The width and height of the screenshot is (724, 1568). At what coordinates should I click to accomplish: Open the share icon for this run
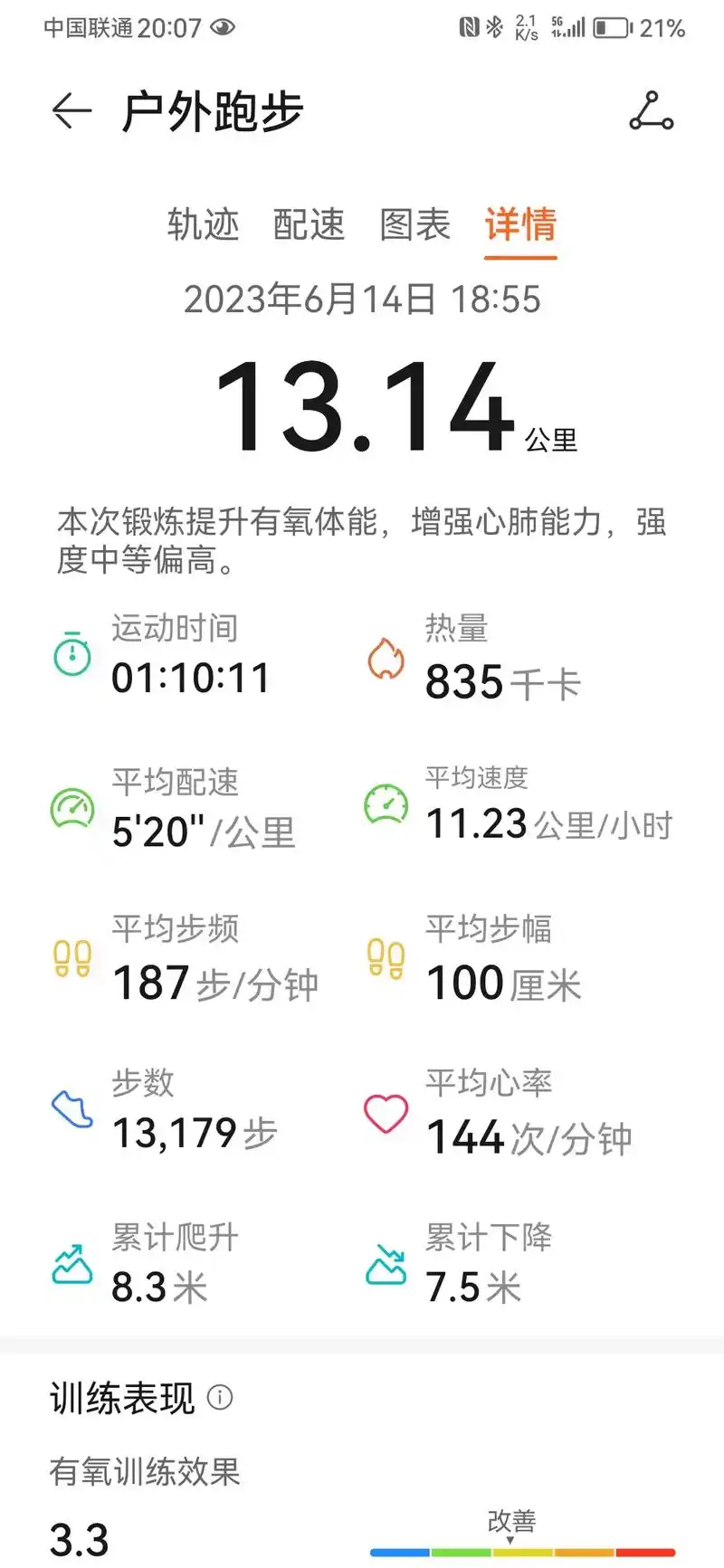tap(652, 112)
